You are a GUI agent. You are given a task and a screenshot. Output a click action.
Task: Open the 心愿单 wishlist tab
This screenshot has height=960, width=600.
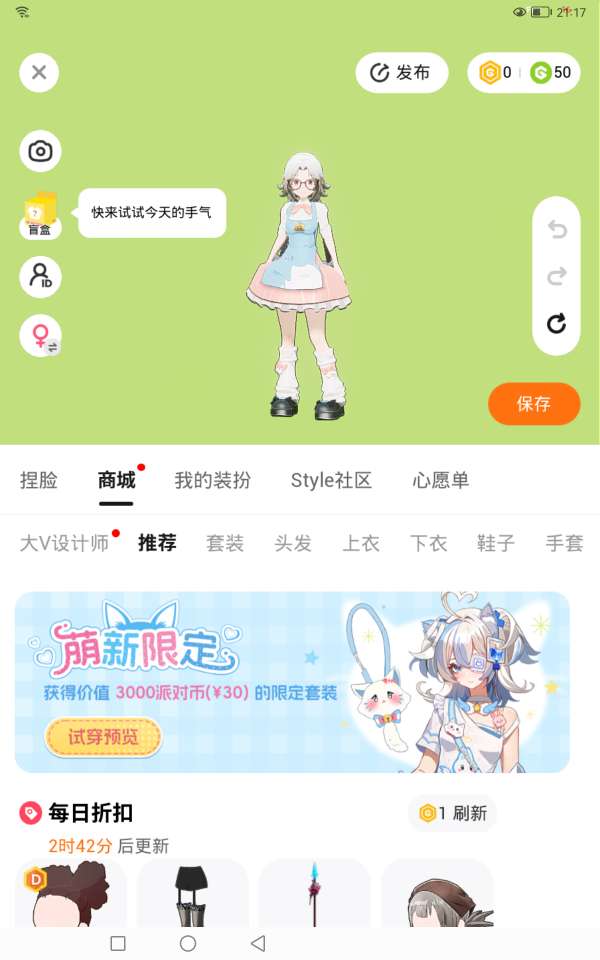click(x=441, y=480)
